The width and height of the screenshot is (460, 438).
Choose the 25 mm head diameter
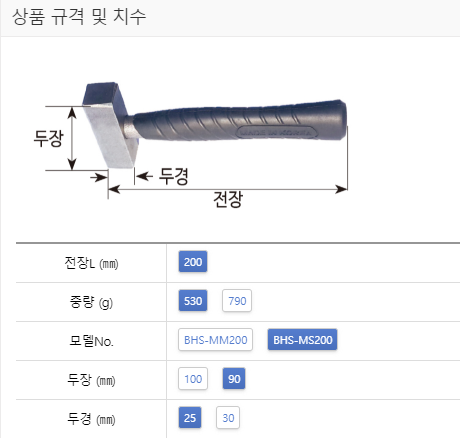190,418
